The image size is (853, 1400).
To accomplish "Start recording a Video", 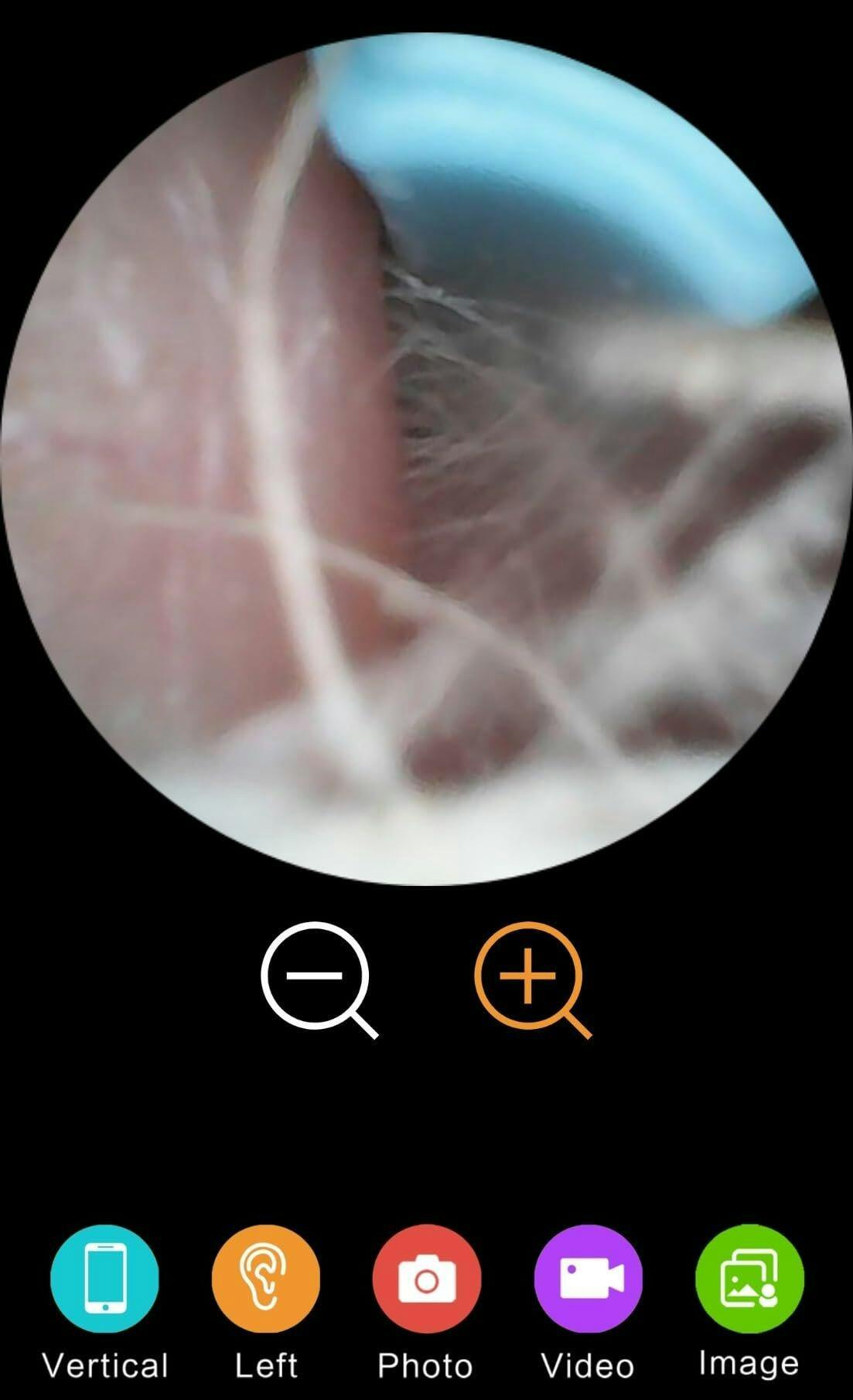I will pos(589,1279).
